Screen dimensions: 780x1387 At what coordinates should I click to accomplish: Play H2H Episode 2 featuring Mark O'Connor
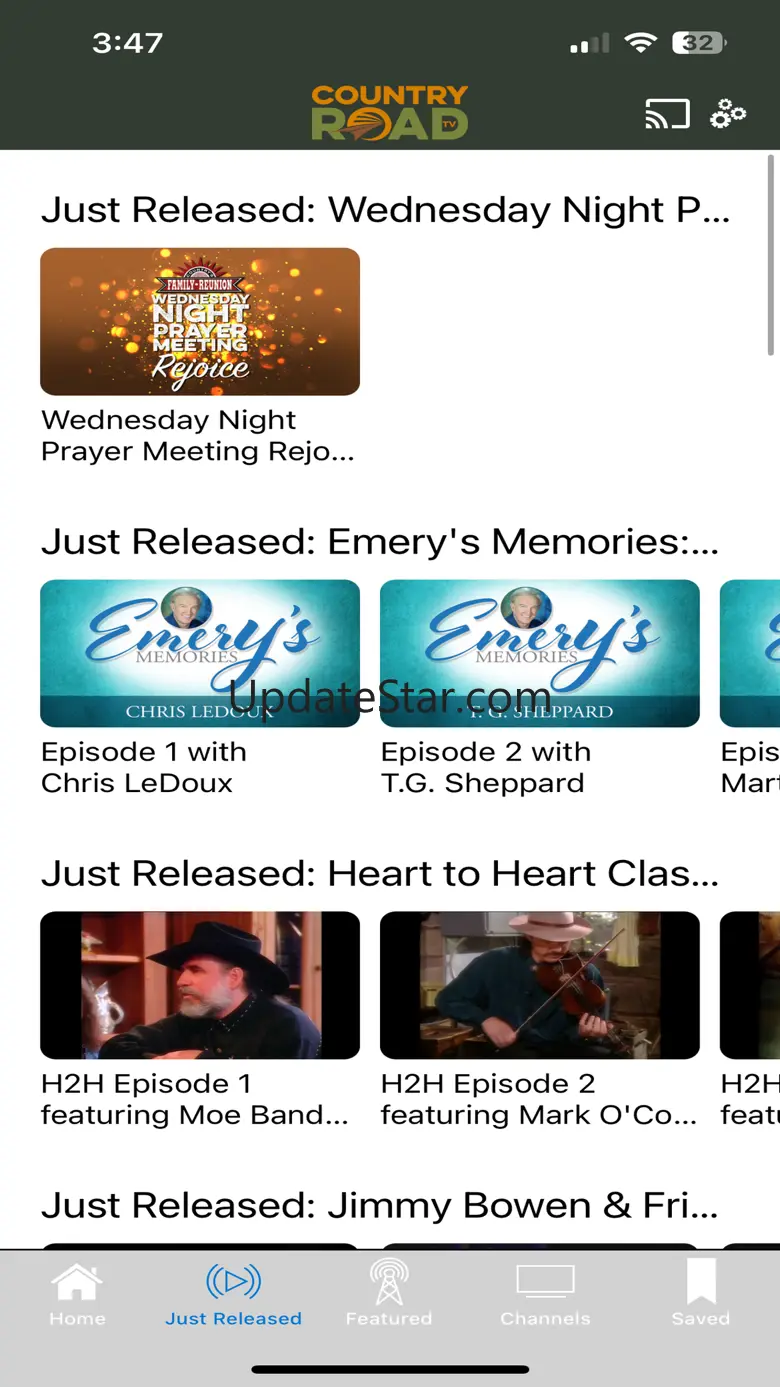click(x=540, y=985)
